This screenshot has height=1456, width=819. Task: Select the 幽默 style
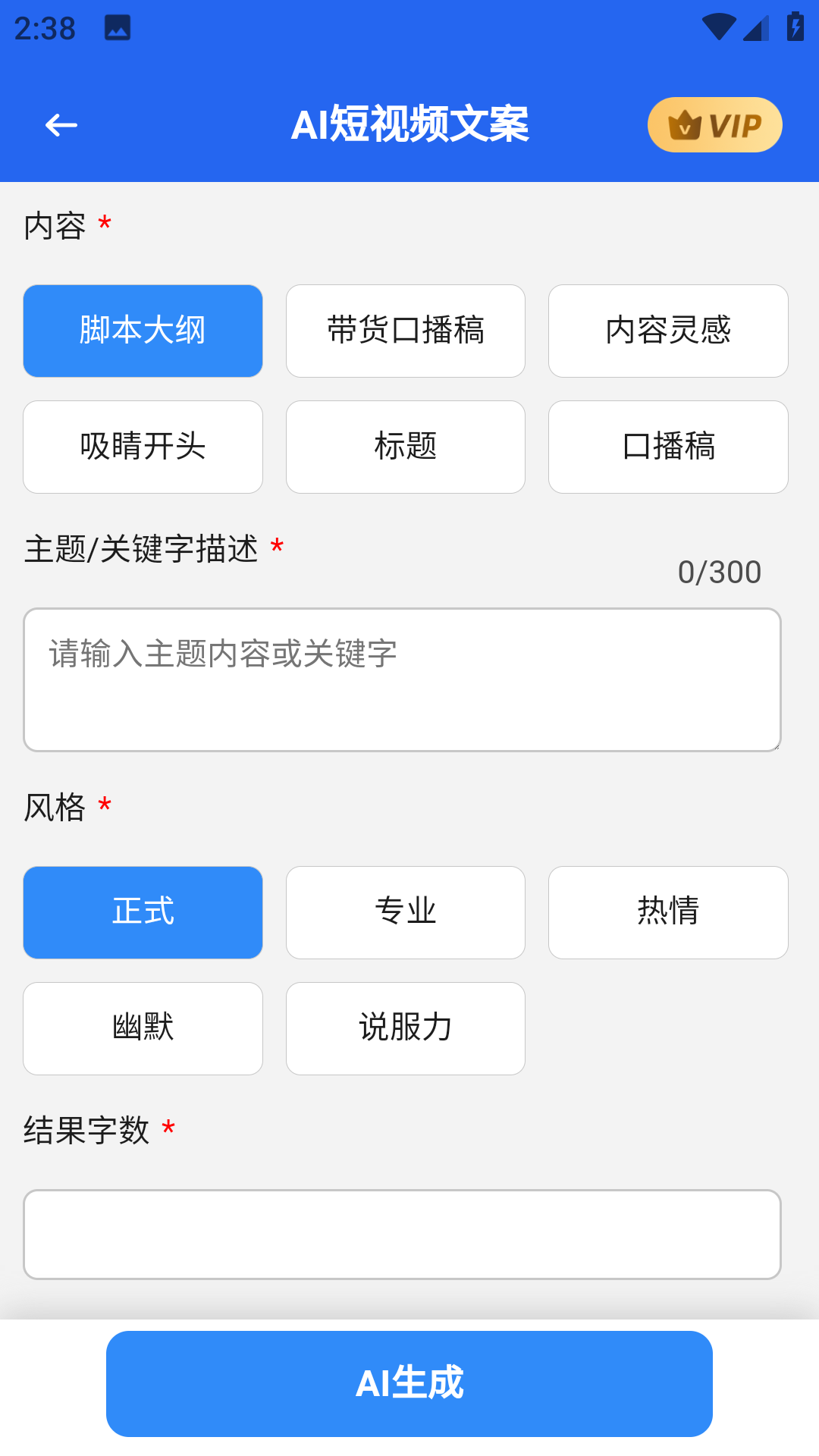click(143, 1028)
